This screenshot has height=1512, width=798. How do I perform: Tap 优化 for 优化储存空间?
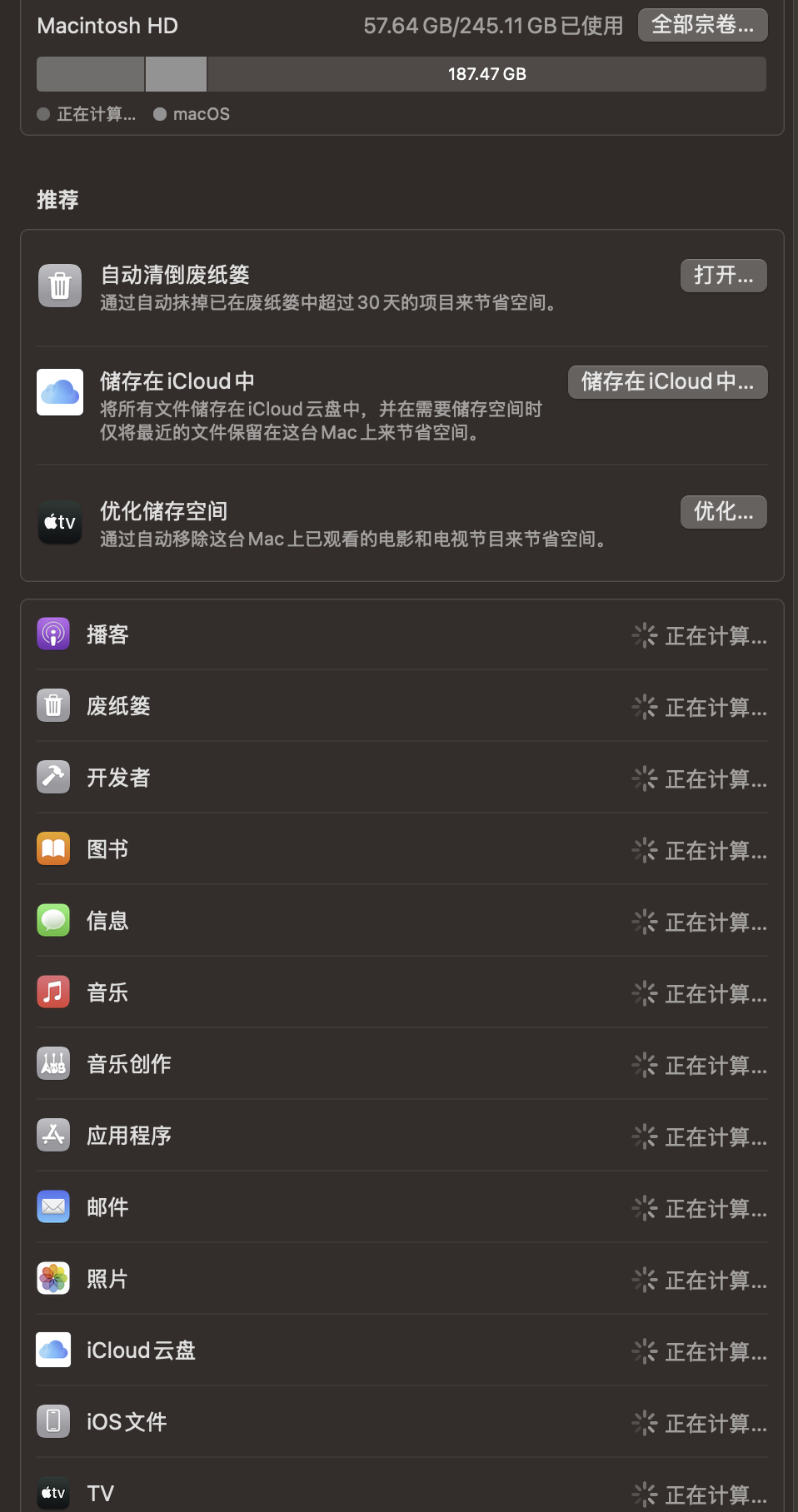pyautogui.click(x=723, y=512)
